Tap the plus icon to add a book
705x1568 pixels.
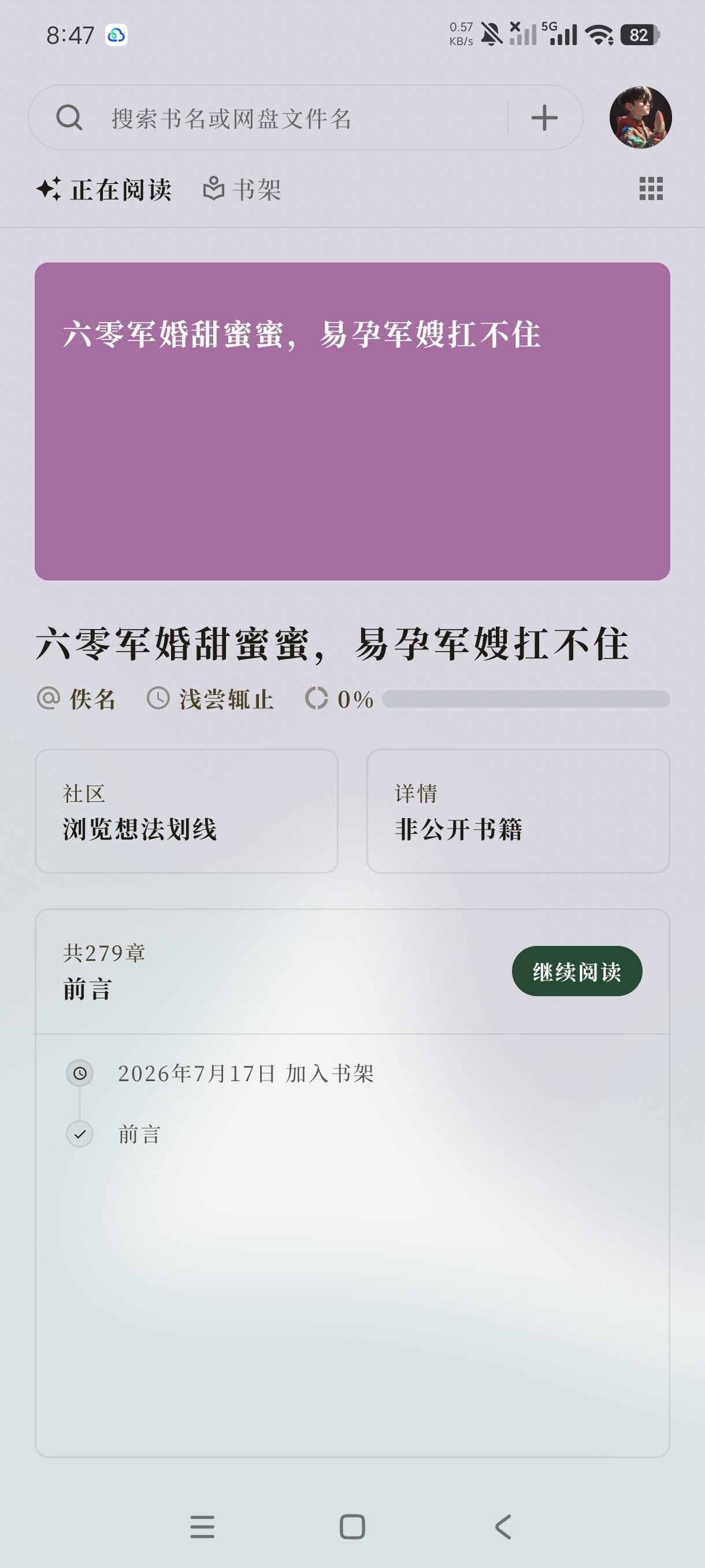544,117
